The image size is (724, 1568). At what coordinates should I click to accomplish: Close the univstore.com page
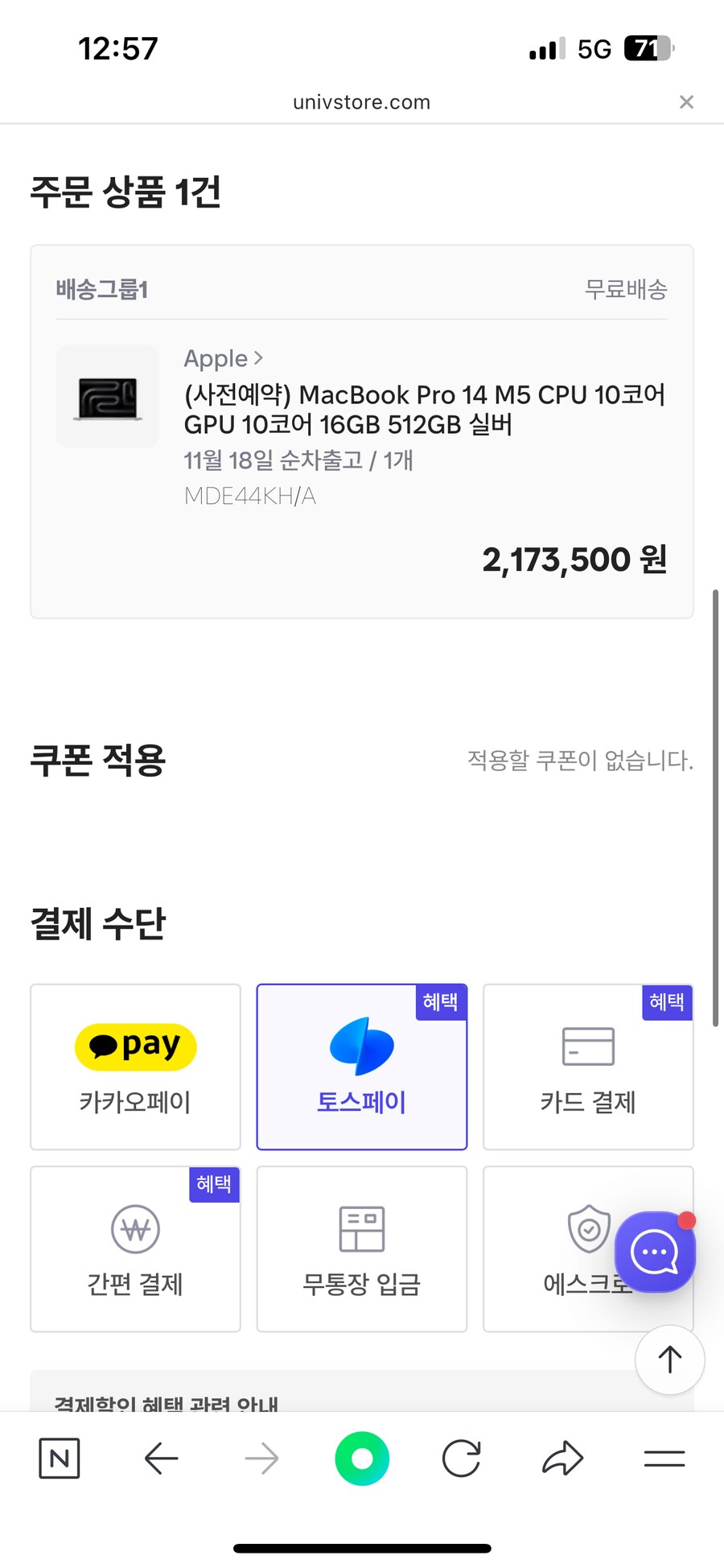pos(686,101)
